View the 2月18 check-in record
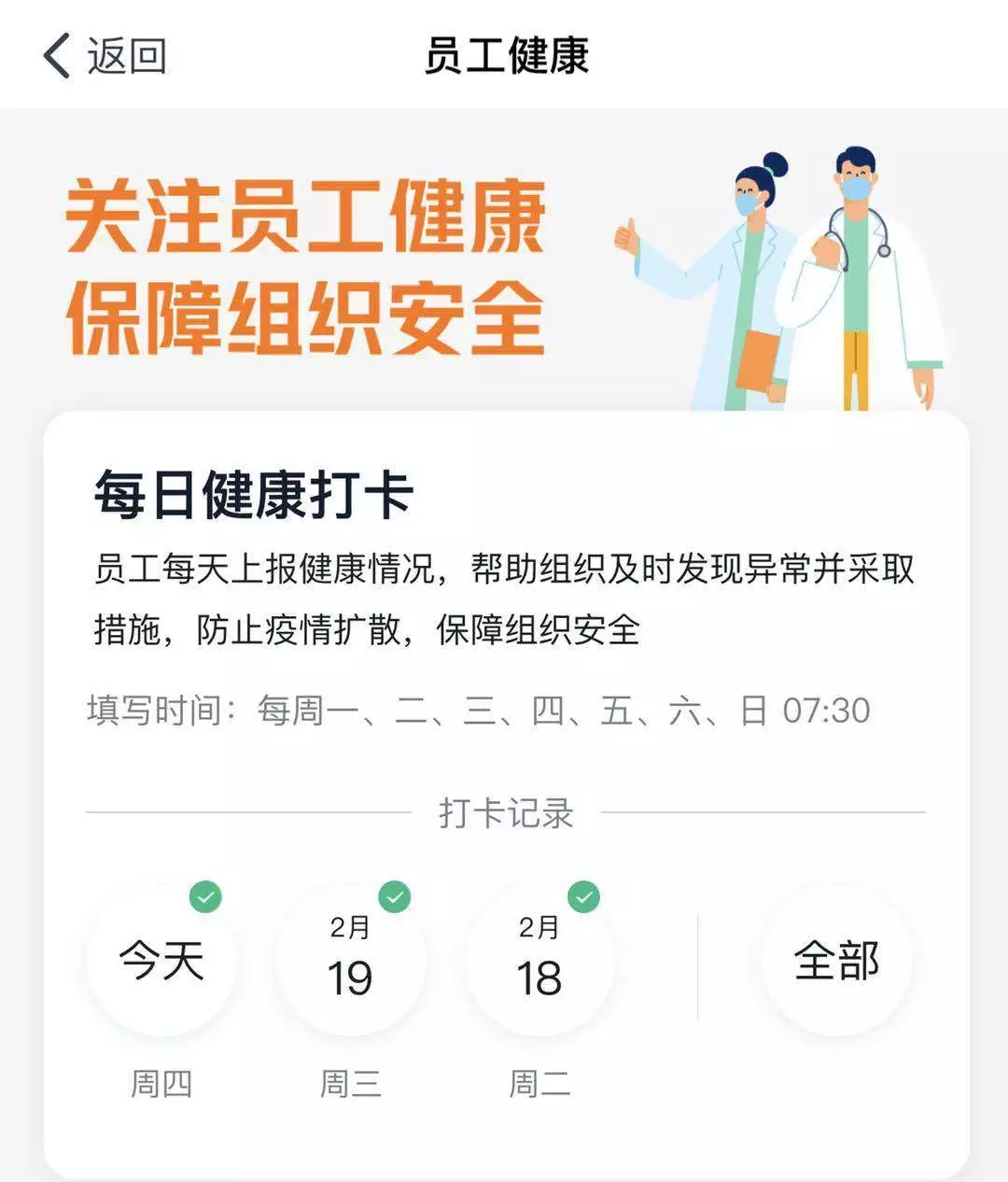Screen dimensions: 1008x1182 click(x=539, y=960)
